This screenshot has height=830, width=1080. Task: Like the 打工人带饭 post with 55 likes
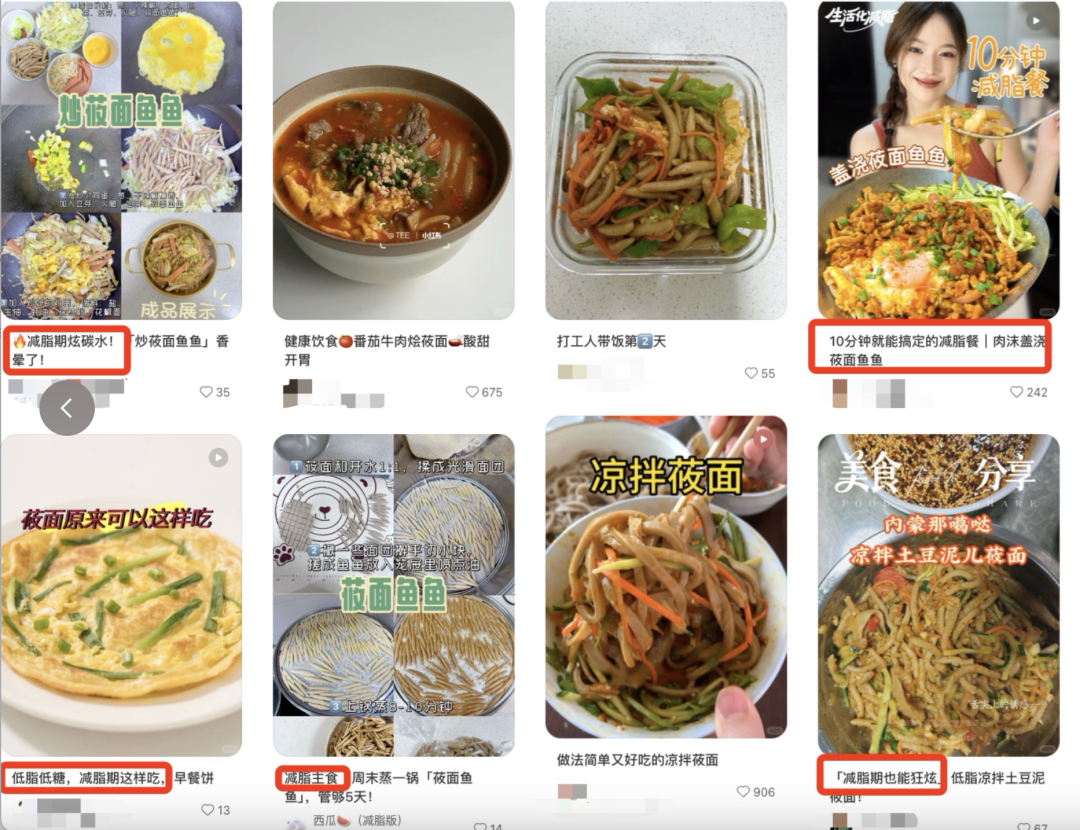click(x=751, y=373)
